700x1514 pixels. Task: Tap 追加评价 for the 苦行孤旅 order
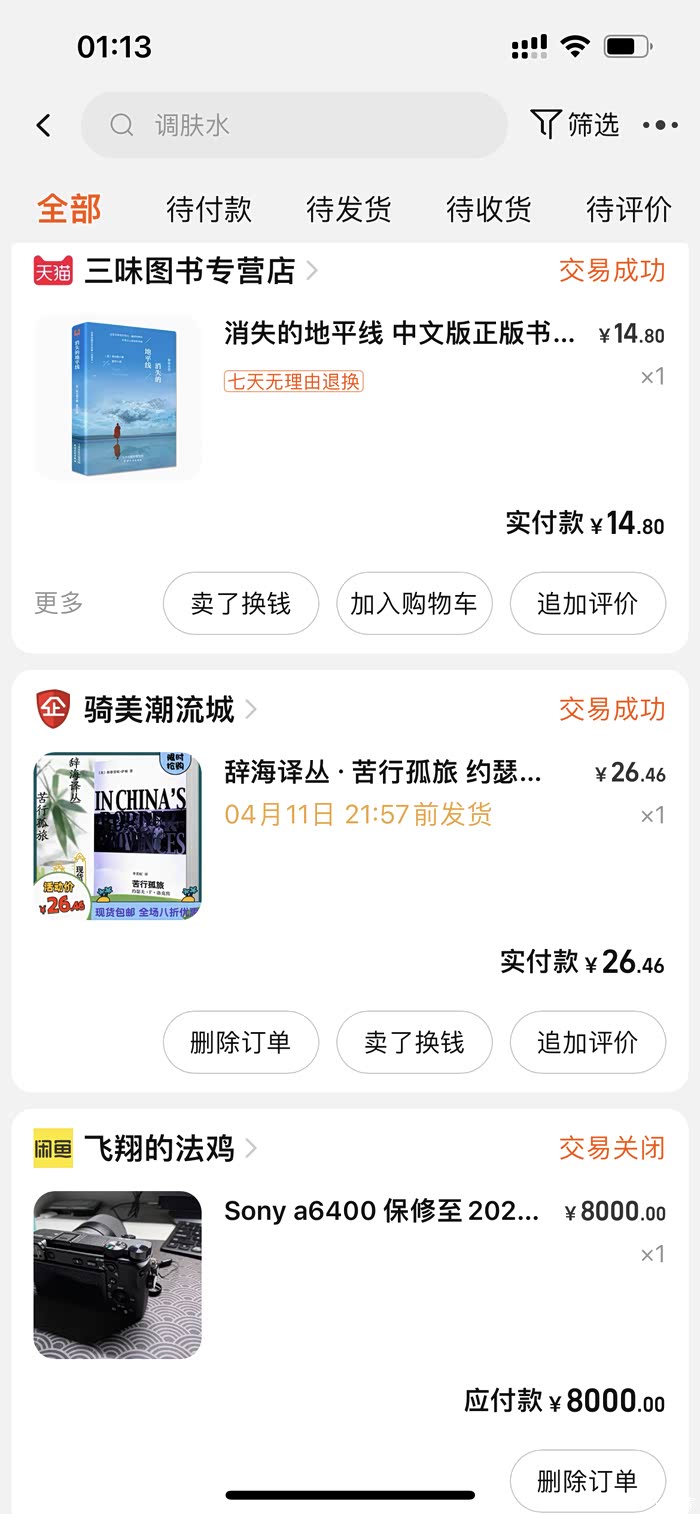point(587,1042)
